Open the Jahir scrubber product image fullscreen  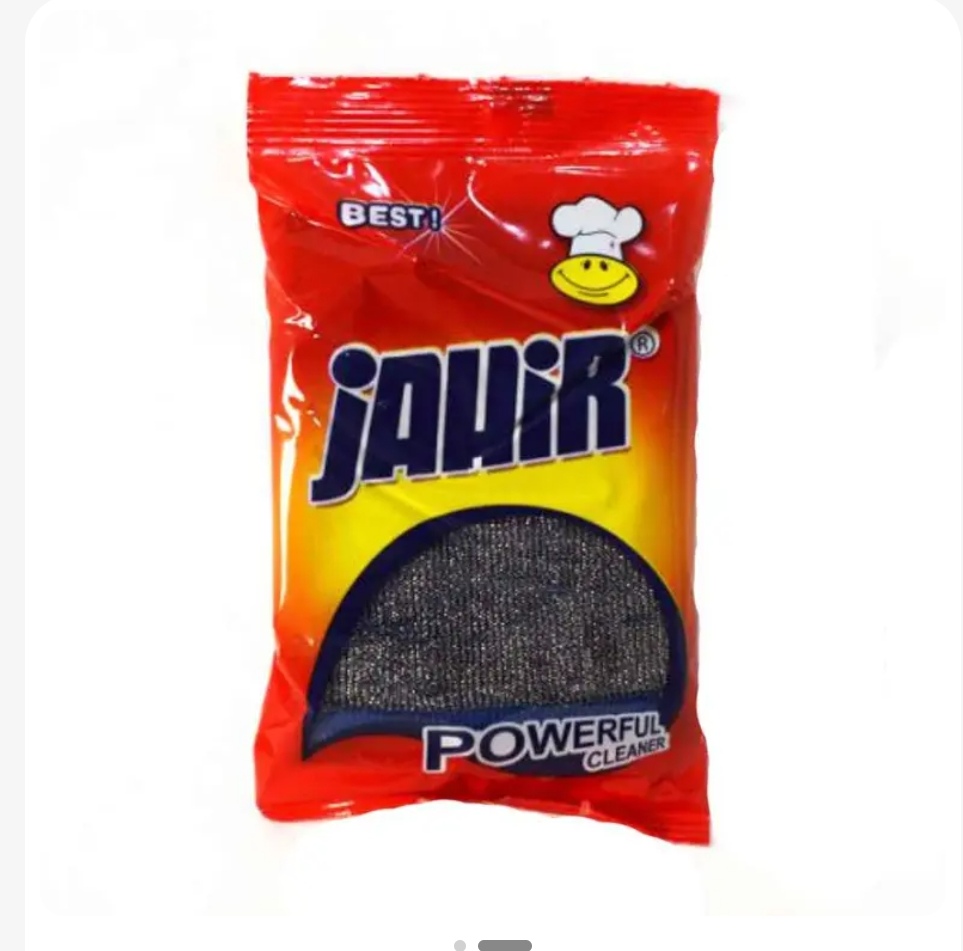coord(482,460)
